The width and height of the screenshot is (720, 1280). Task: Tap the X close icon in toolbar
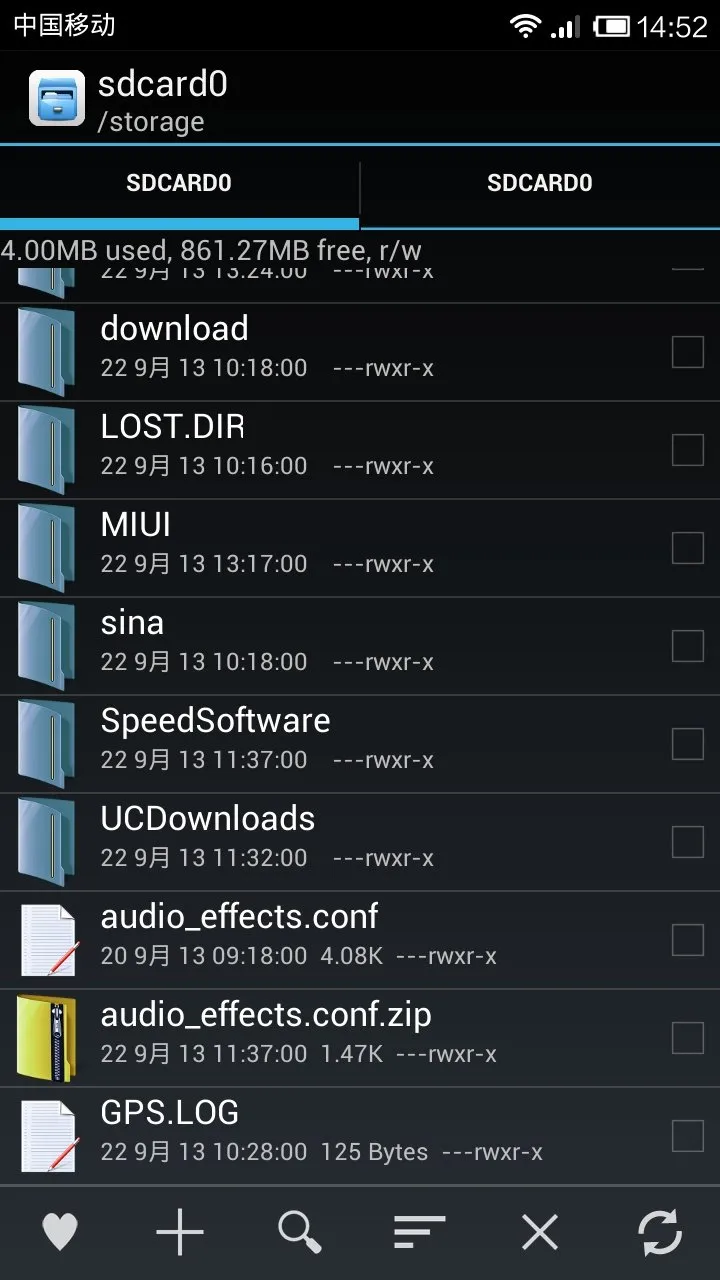pyautogui.click(x=540, y=1232)
